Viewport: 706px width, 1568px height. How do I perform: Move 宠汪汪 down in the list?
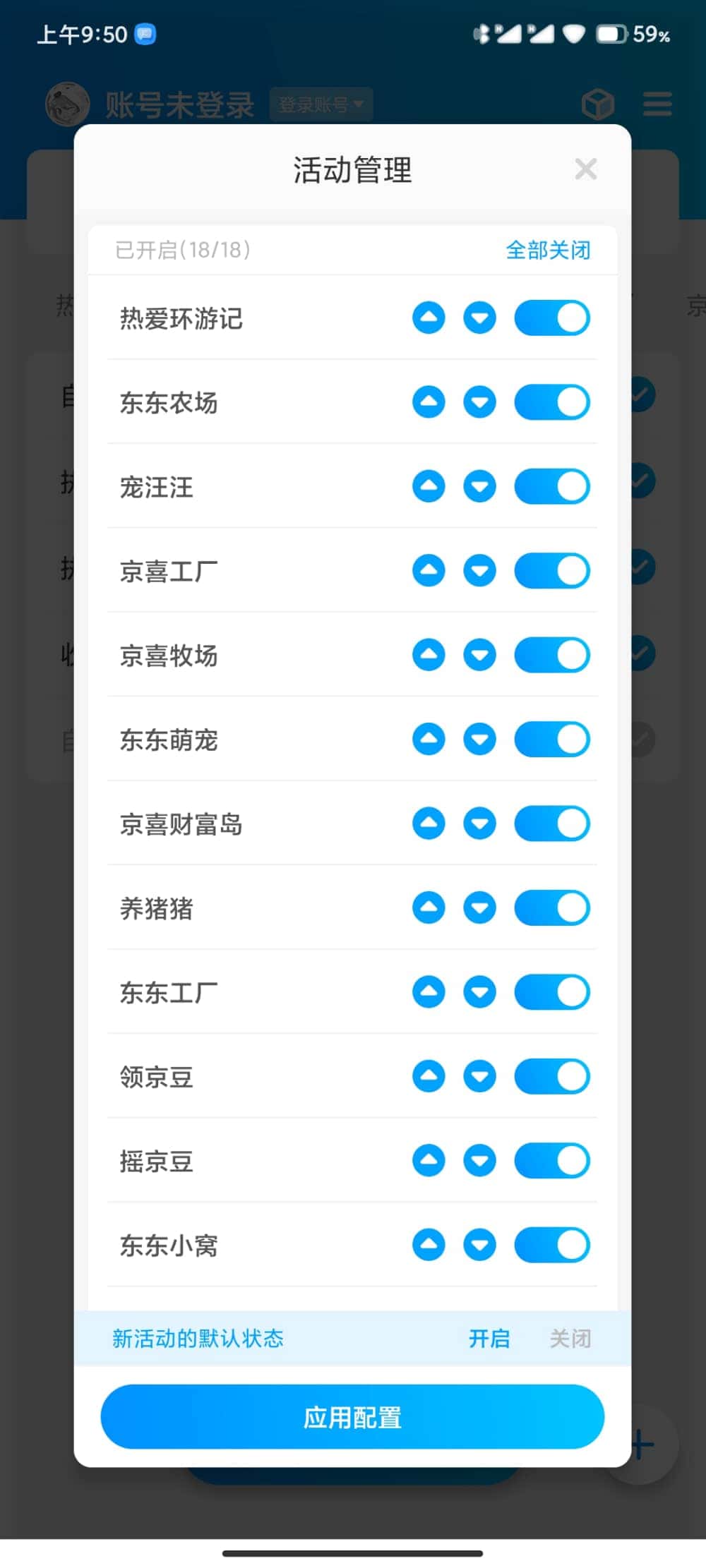pyautogui.click(x=479, y=487)
